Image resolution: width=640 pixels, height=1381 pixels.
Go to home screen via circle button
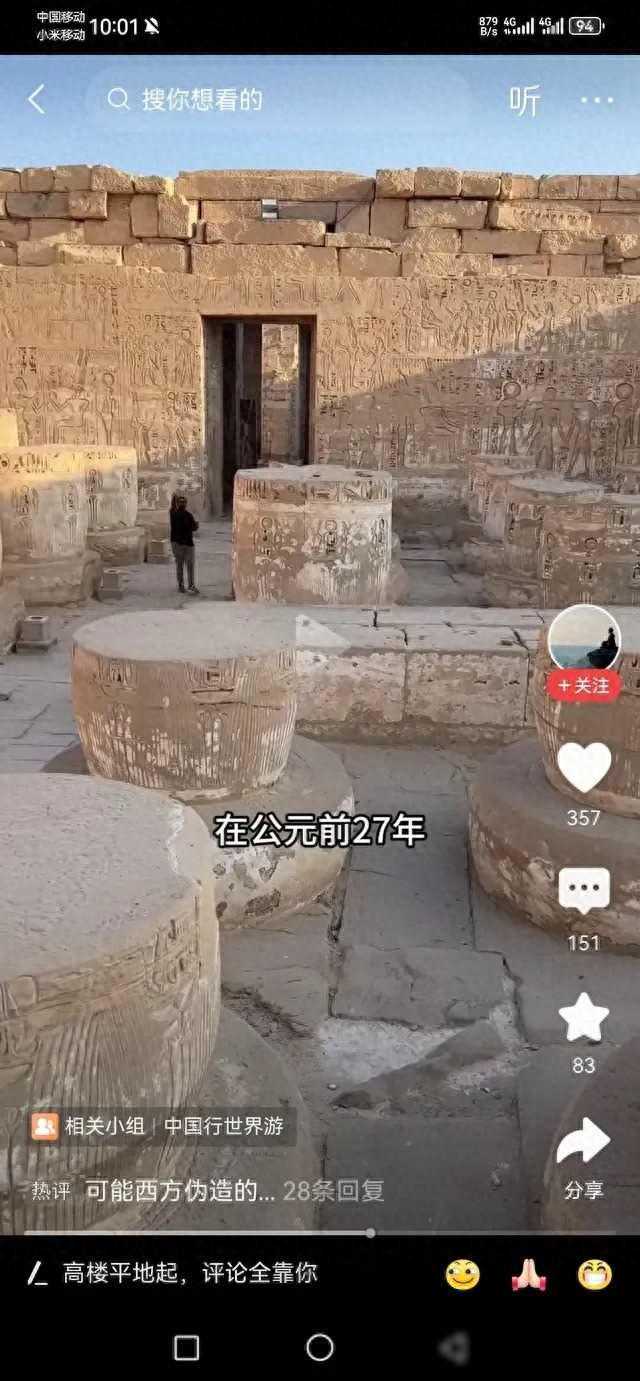coord(320,1348)
